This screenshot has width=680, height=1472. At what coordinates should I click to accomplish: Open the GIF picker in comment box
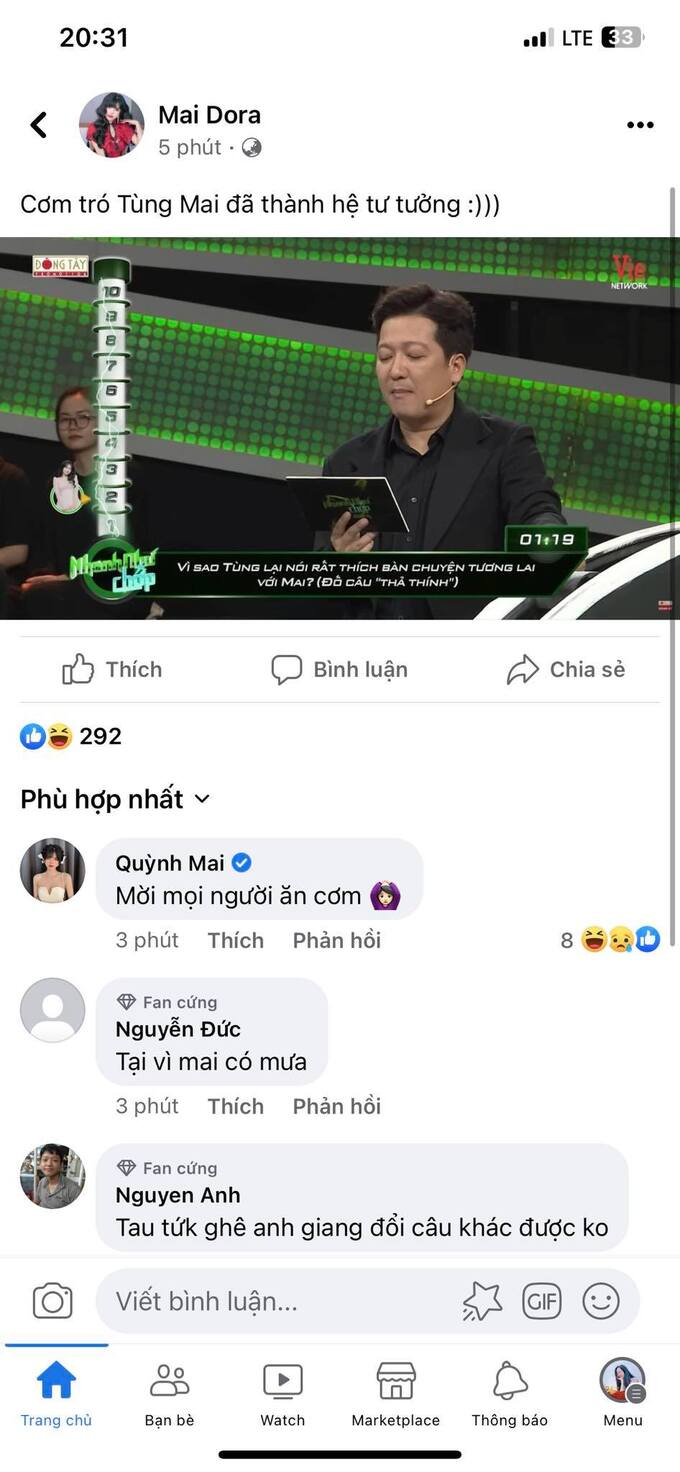[x=541, y=1301]
